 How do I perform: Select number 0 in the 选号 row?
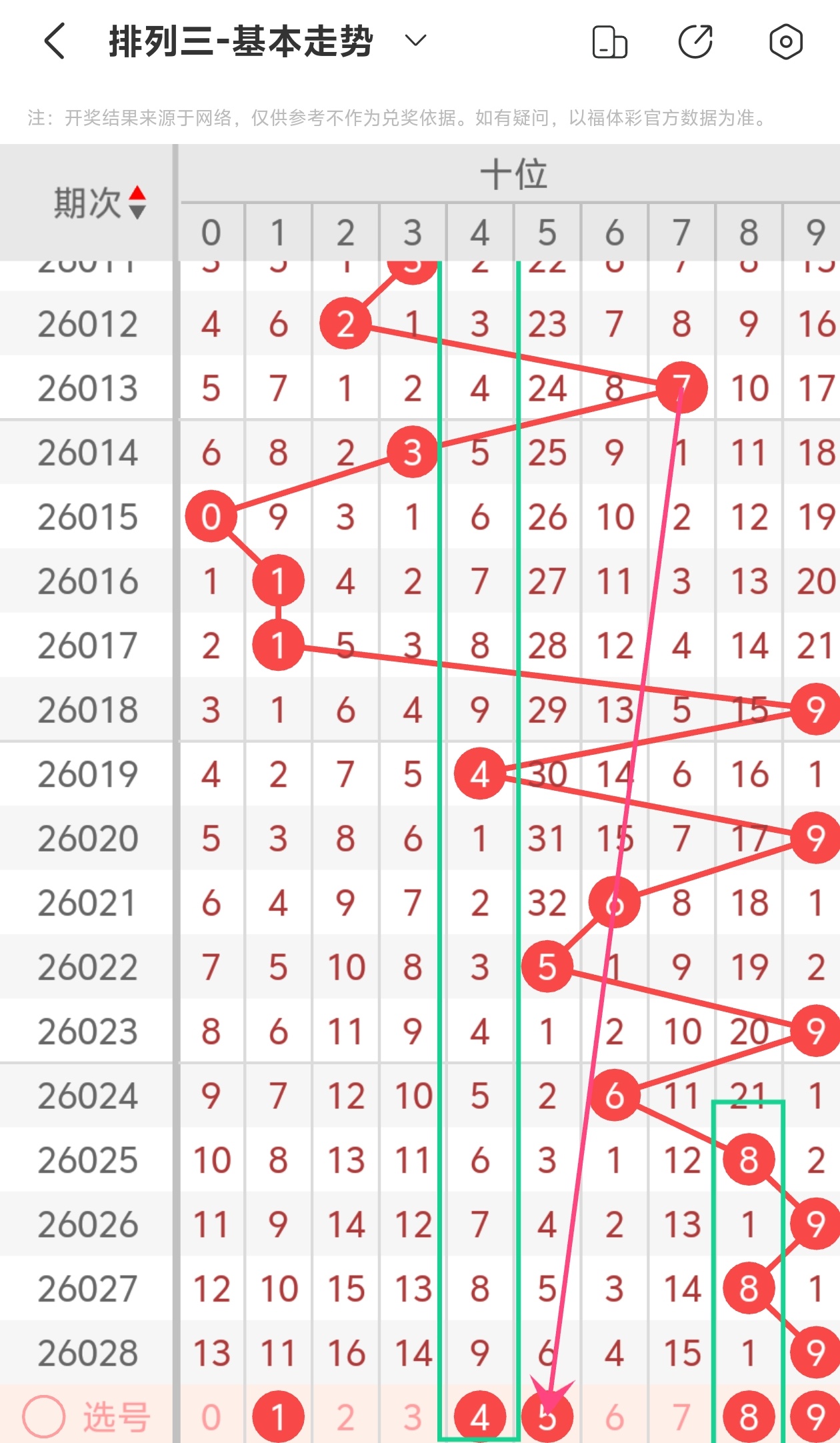tap(211, 1417)
